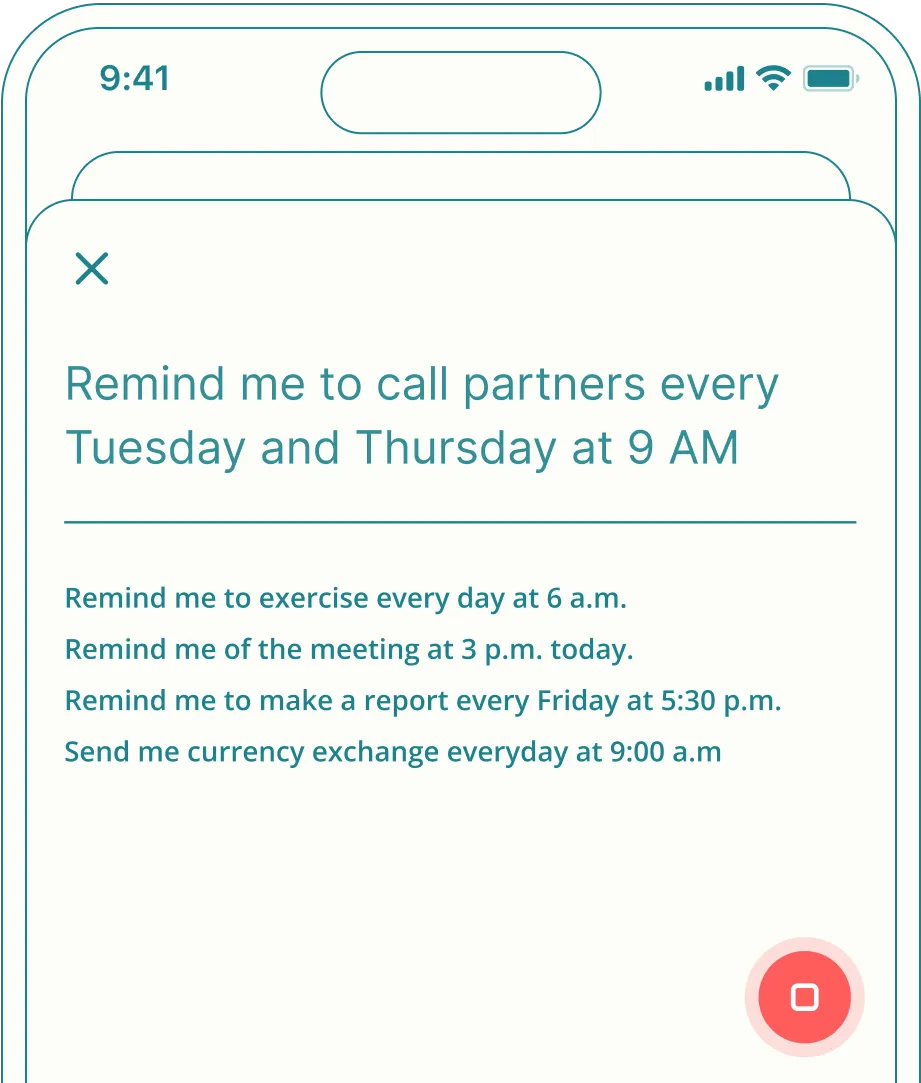Select the exercise every day suggestion
Screen dimensions: 921x1083
[x=345, y=598]
